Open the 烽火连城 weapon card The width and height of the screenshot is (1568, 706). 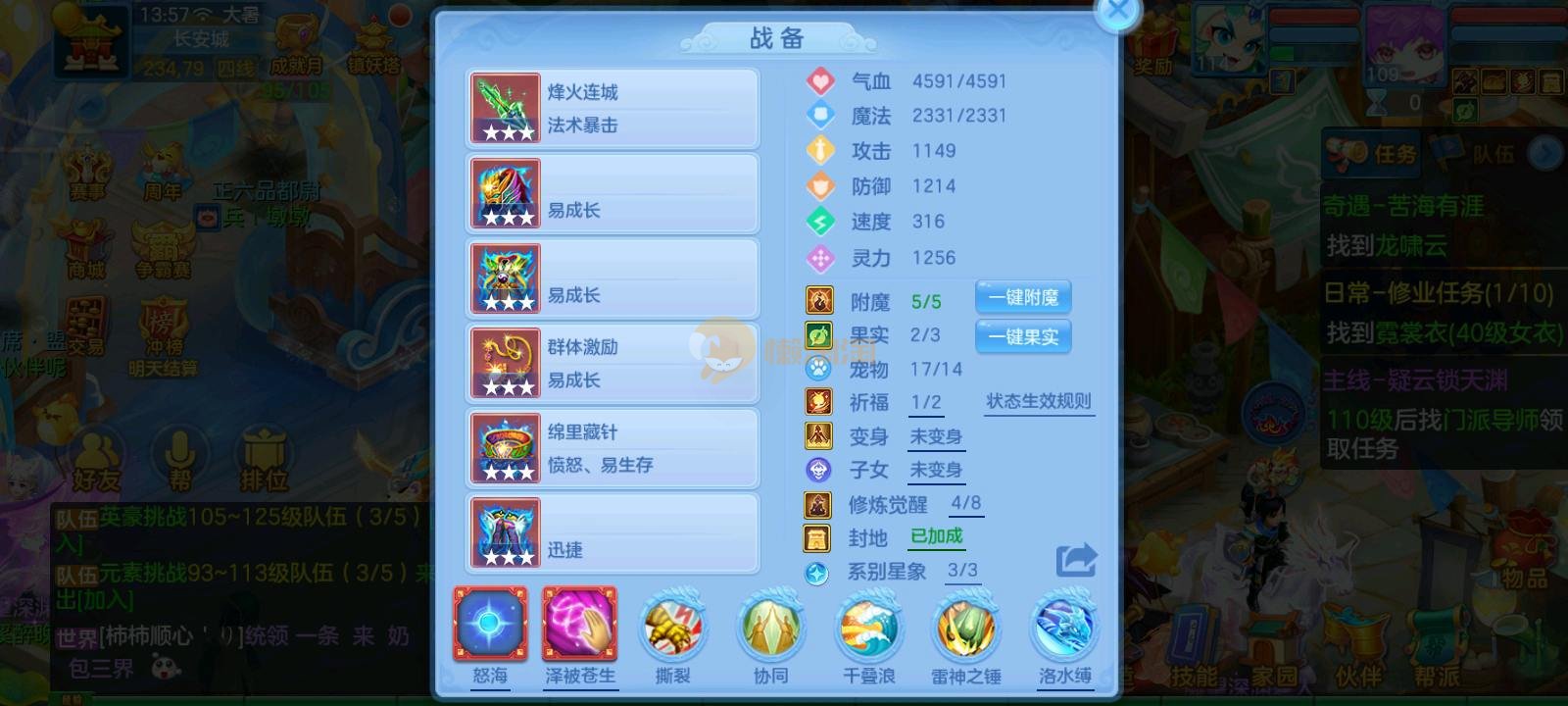tap(612, 108)
